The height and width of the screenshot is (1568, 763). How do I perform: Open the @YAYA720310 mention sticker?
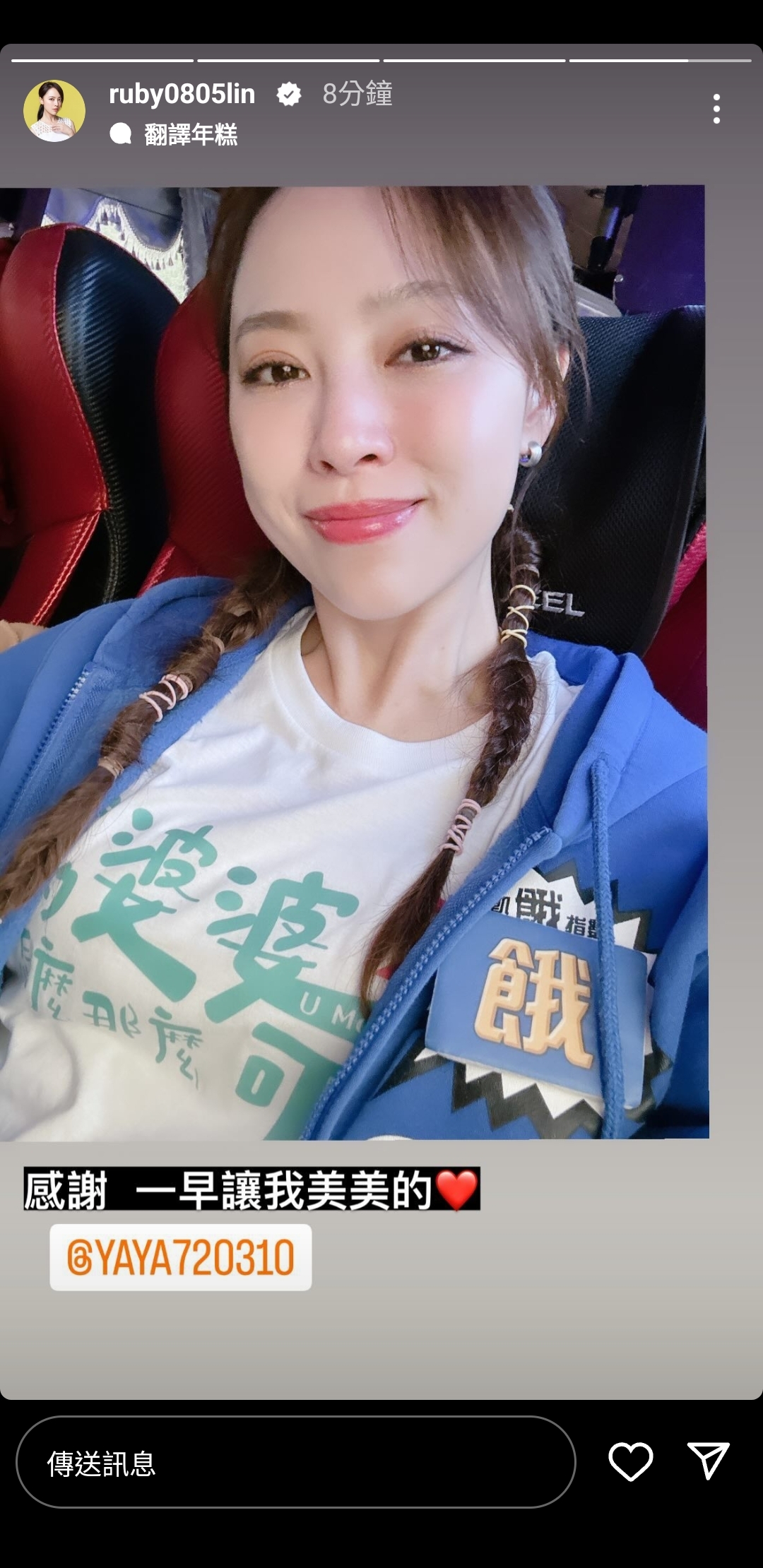(x=180, y=1258)
